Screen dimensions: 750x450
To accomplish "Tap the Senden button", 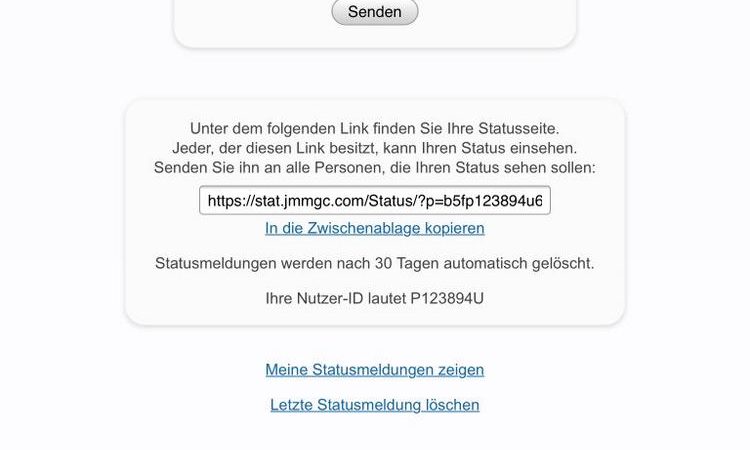I will [374, 12].
